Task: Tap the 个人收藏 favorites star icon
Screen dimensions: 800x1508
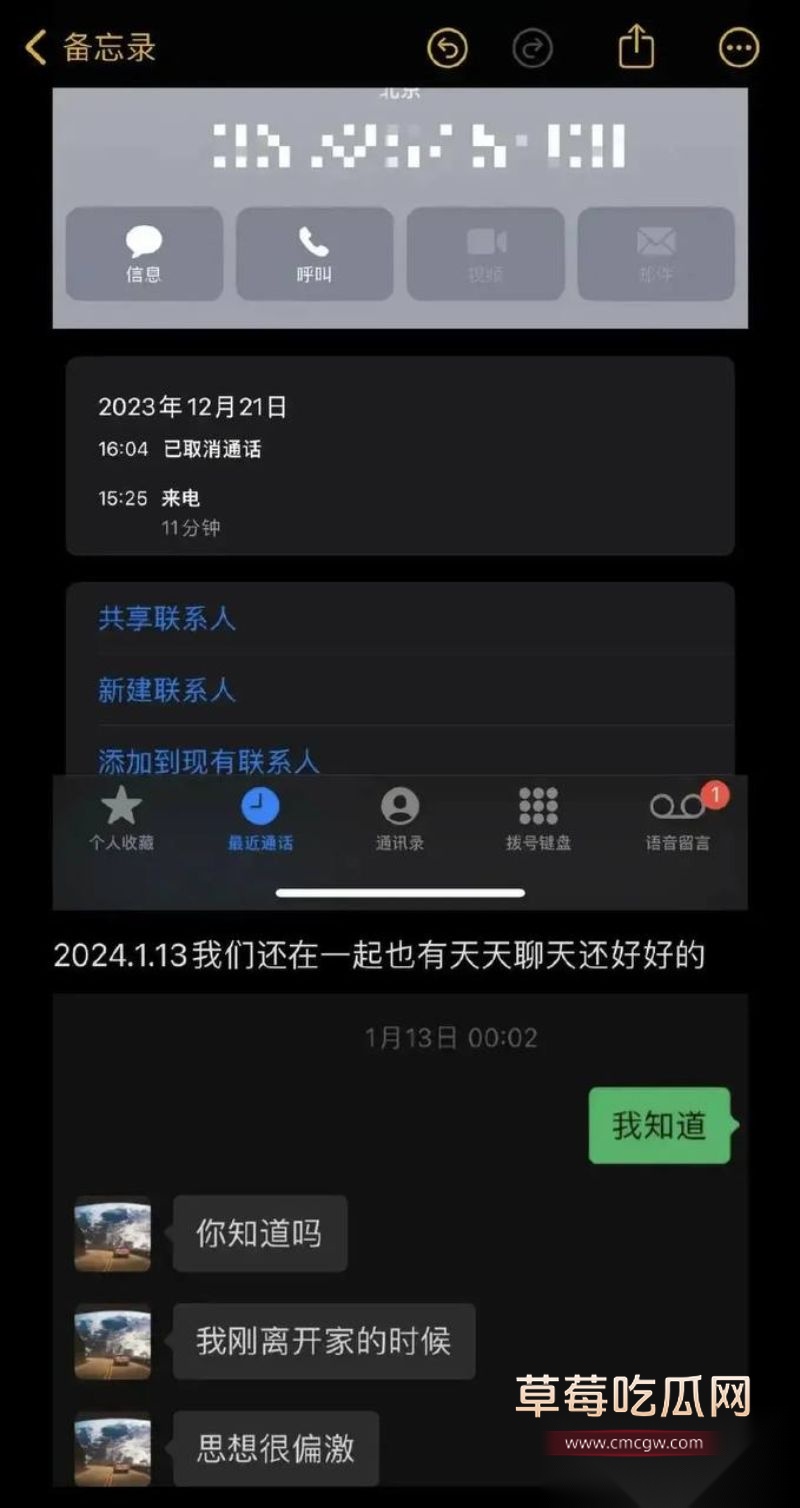Action: point(121,818)
